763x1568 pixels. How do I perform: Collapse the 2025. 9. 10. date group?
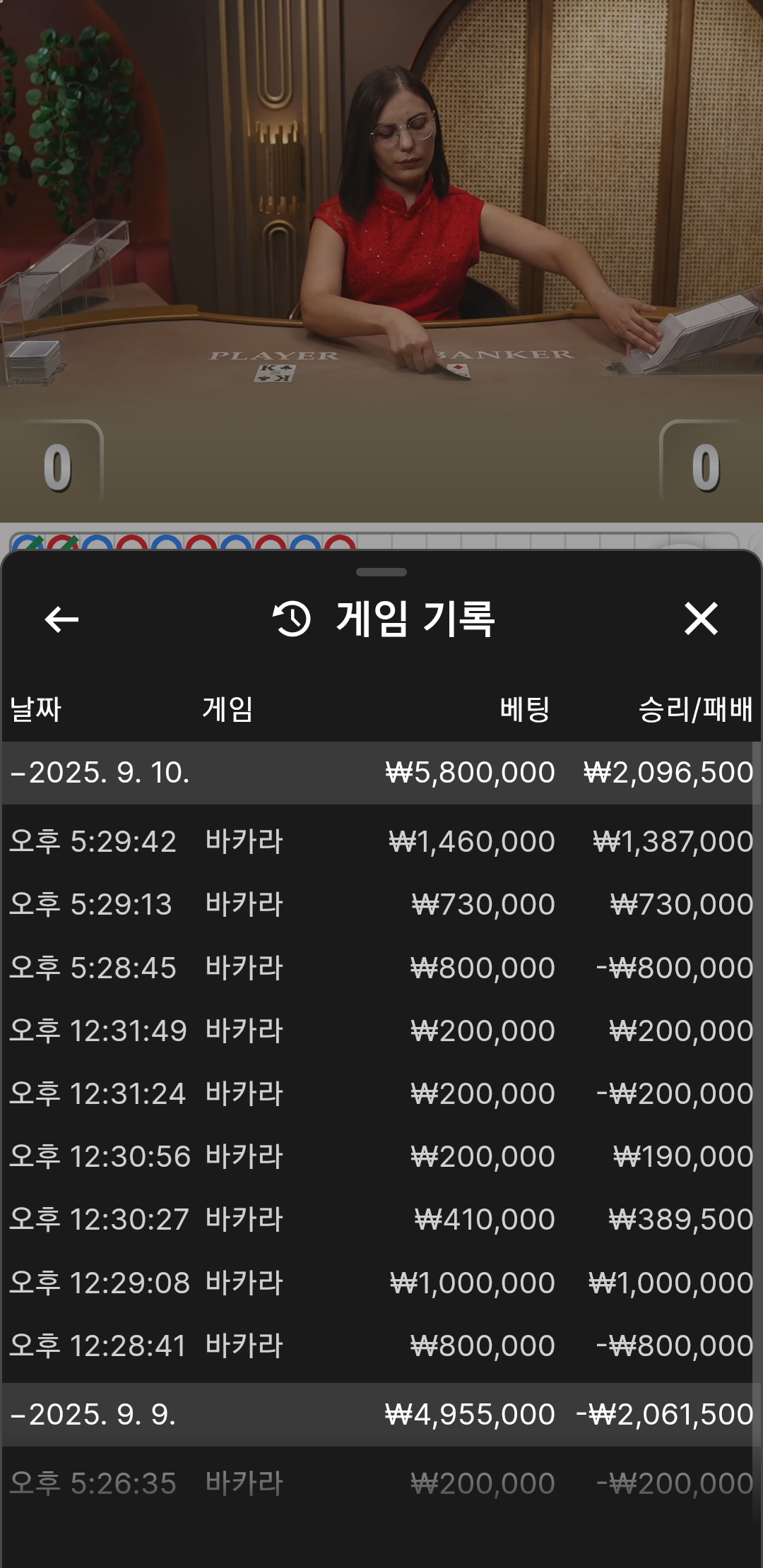click(x=99, y=773)
